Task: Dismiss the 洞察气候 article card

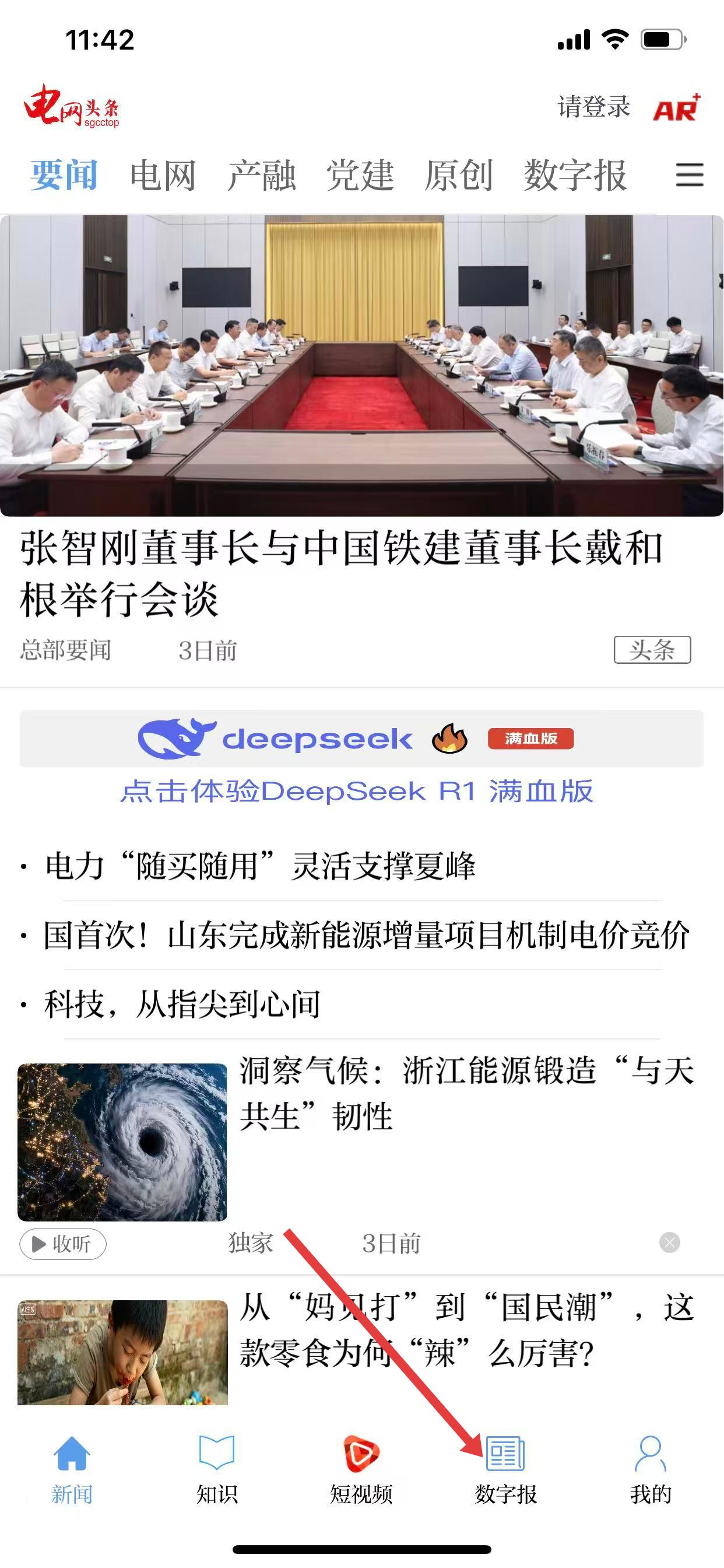Action: coord(669,1242)
